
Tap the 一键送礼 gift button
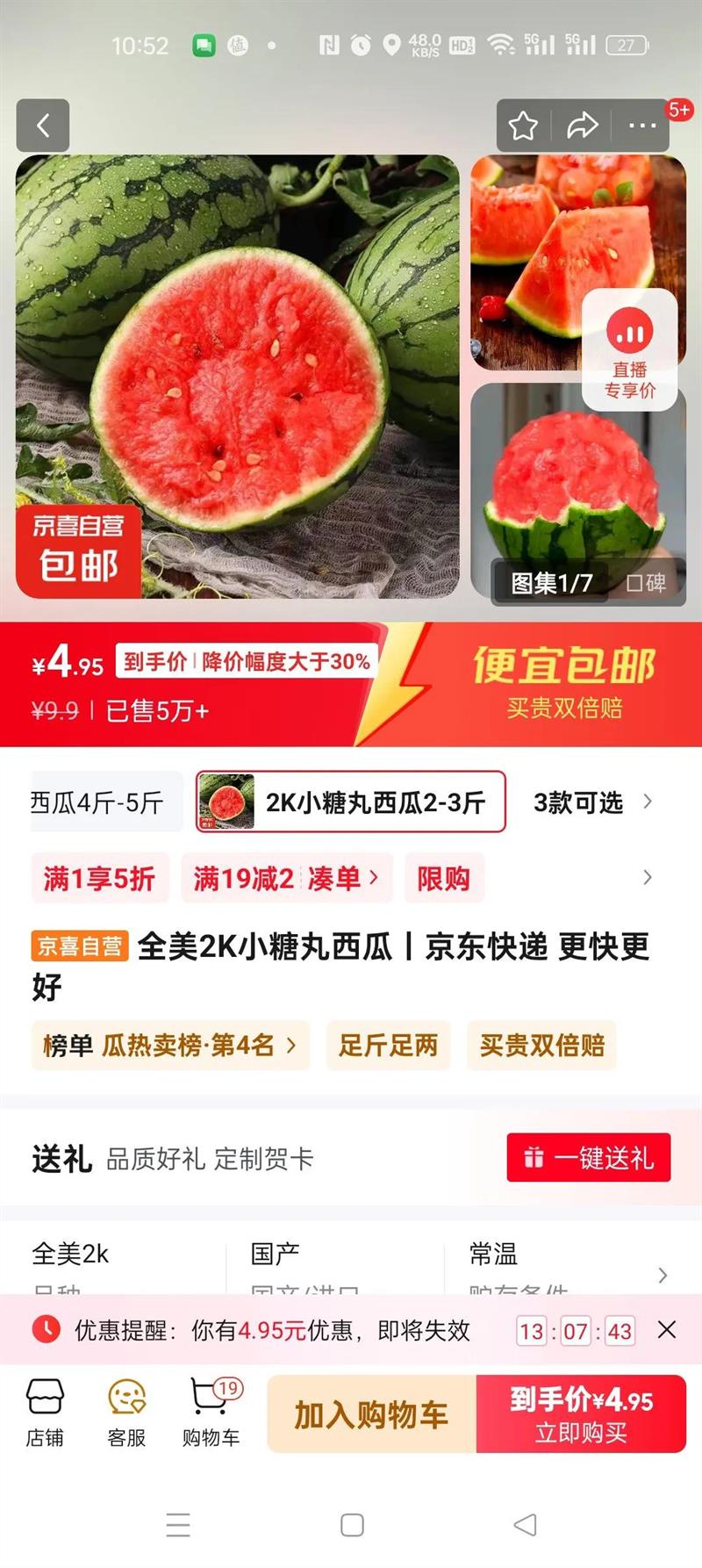pos(589,1157)
